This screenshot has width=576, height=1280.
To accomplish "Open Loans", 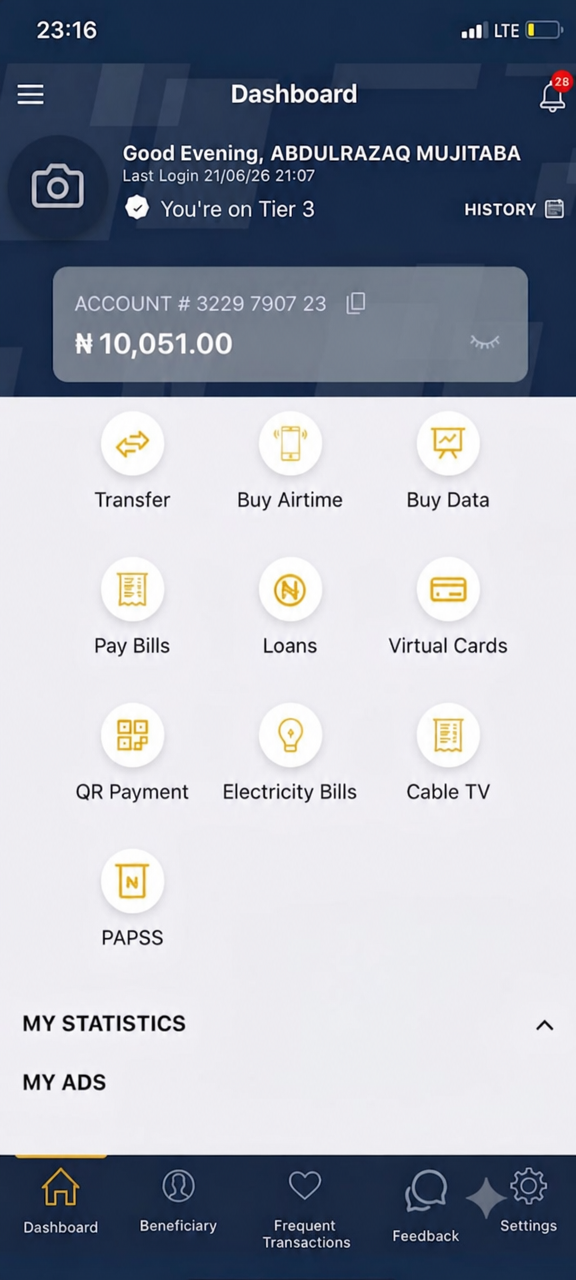I will [x=290, y=608].
